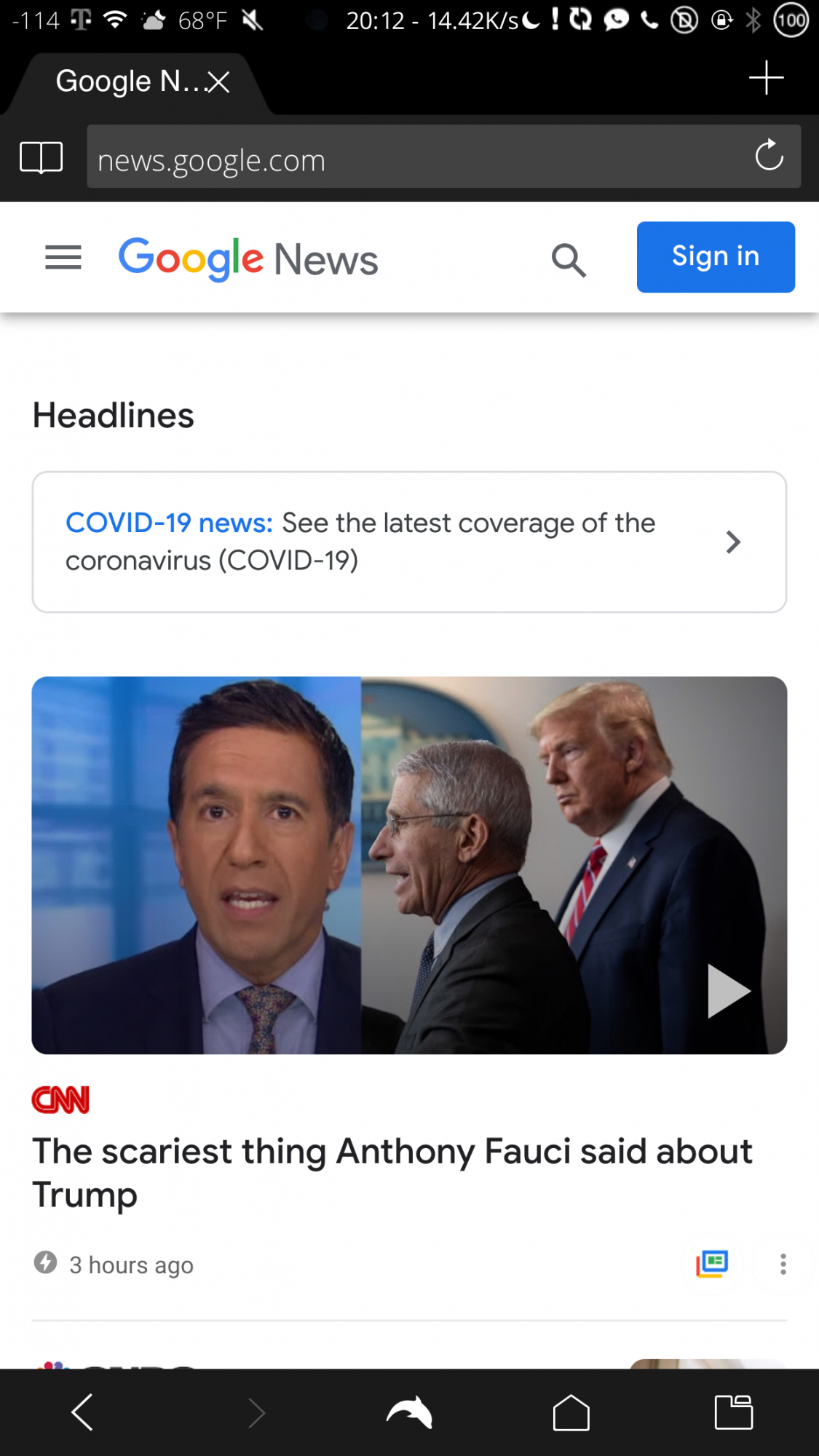Search Google News
The width and height of the screenshot is (819, 1456).
click(569, 259)
